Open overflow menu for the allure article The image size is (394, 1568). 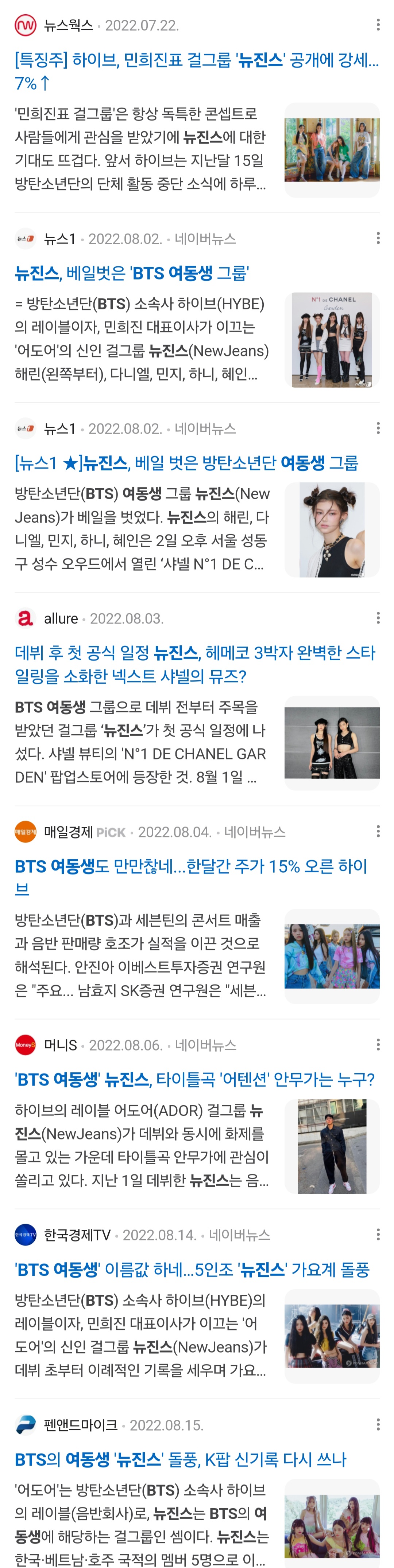(378, 618)
